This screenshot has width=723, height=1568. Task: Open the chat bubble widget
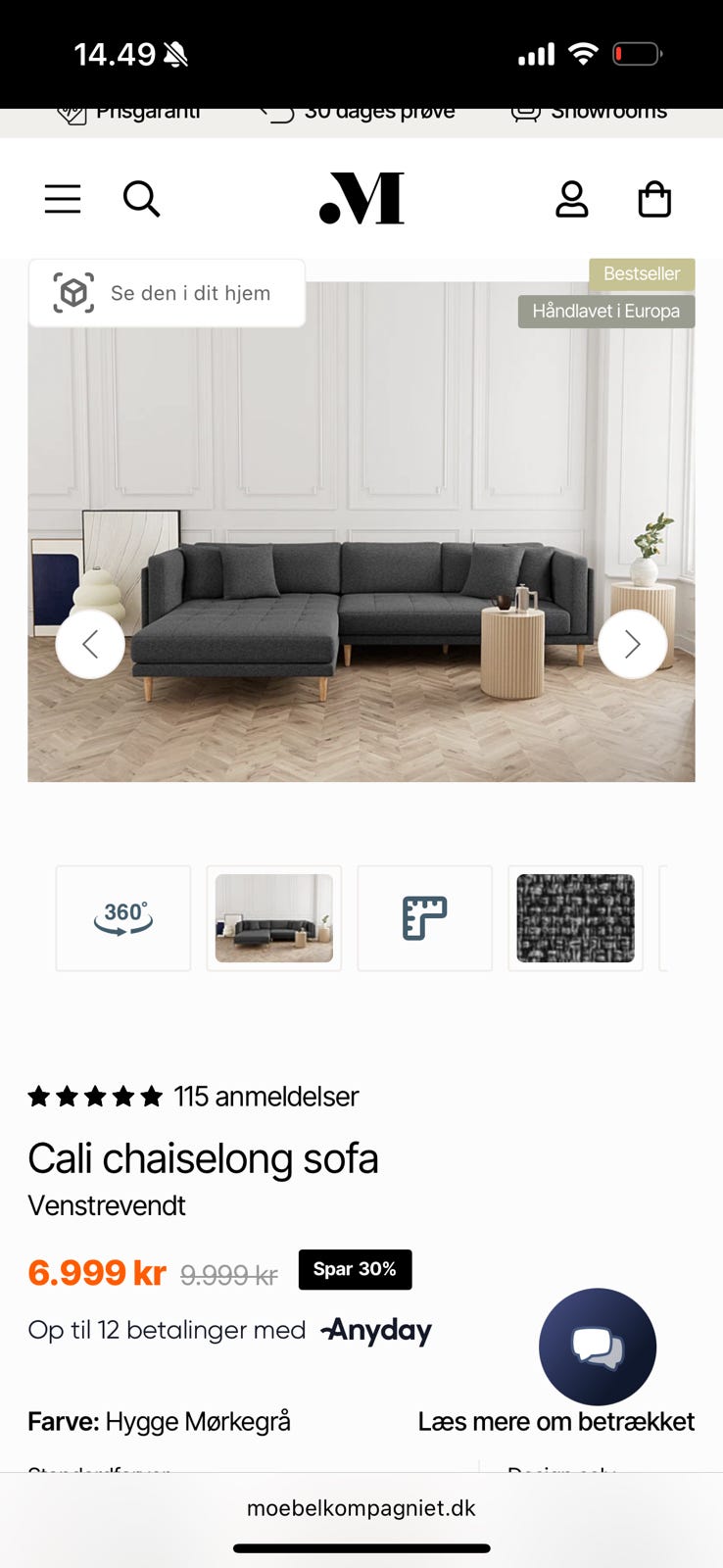(x=597, y=1347)
